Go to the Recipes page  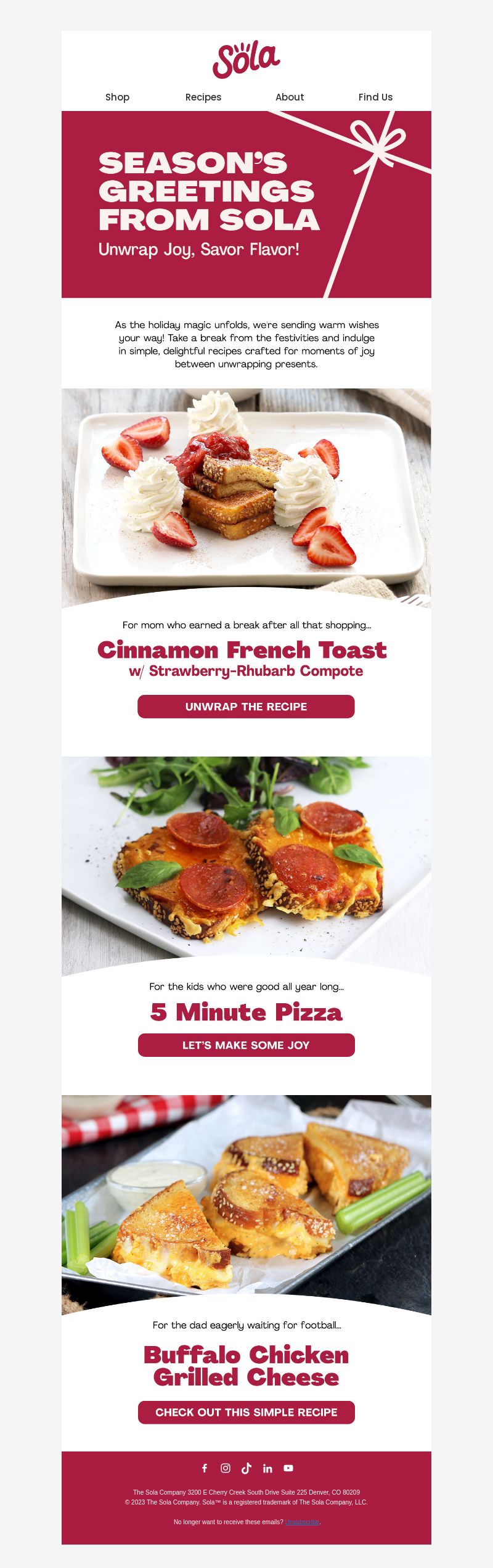203,97
